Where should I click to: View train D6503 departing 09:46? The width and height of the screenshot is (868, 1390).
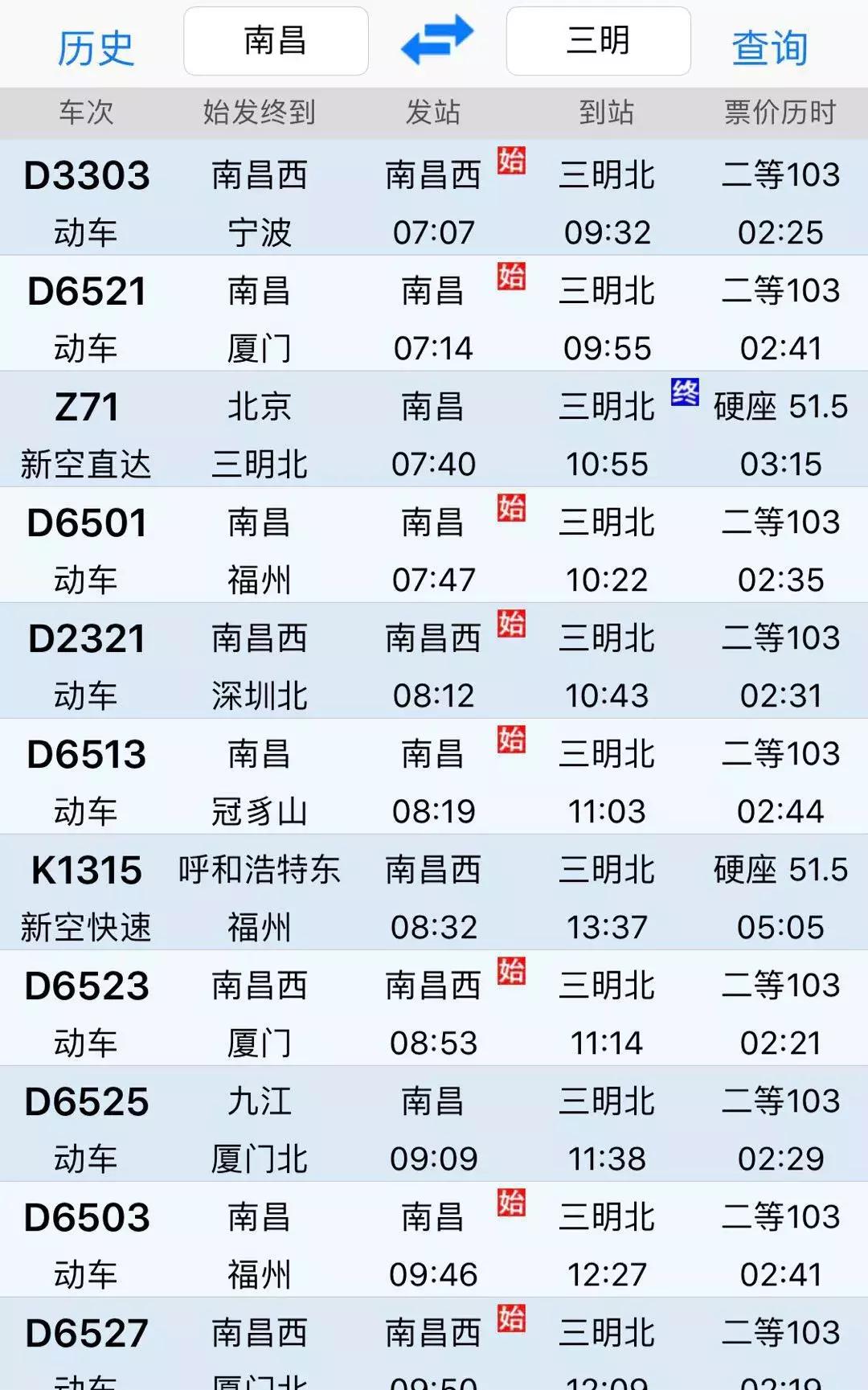pyautogui.click(x=434, y=1240)
